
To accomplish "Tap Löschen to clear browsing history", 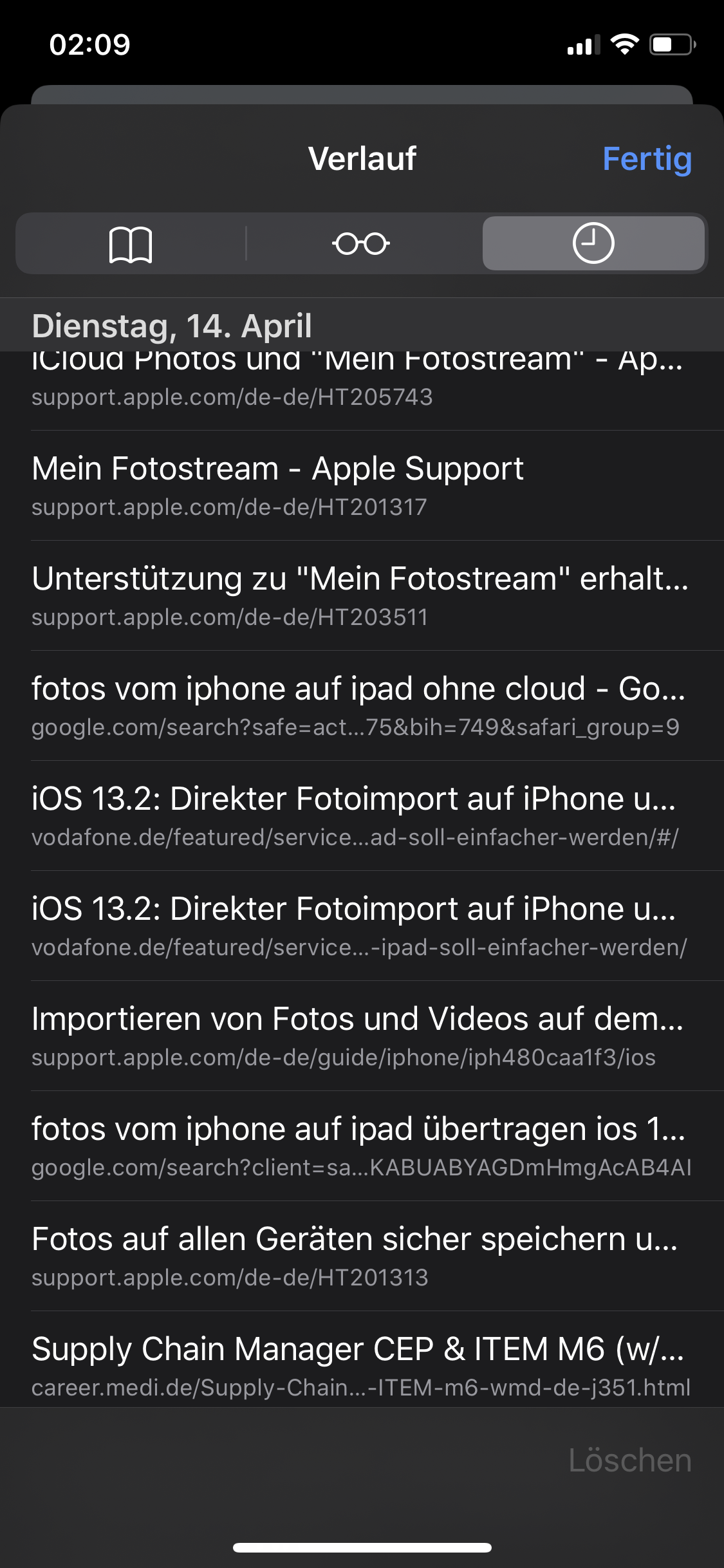I will 631,1459.
